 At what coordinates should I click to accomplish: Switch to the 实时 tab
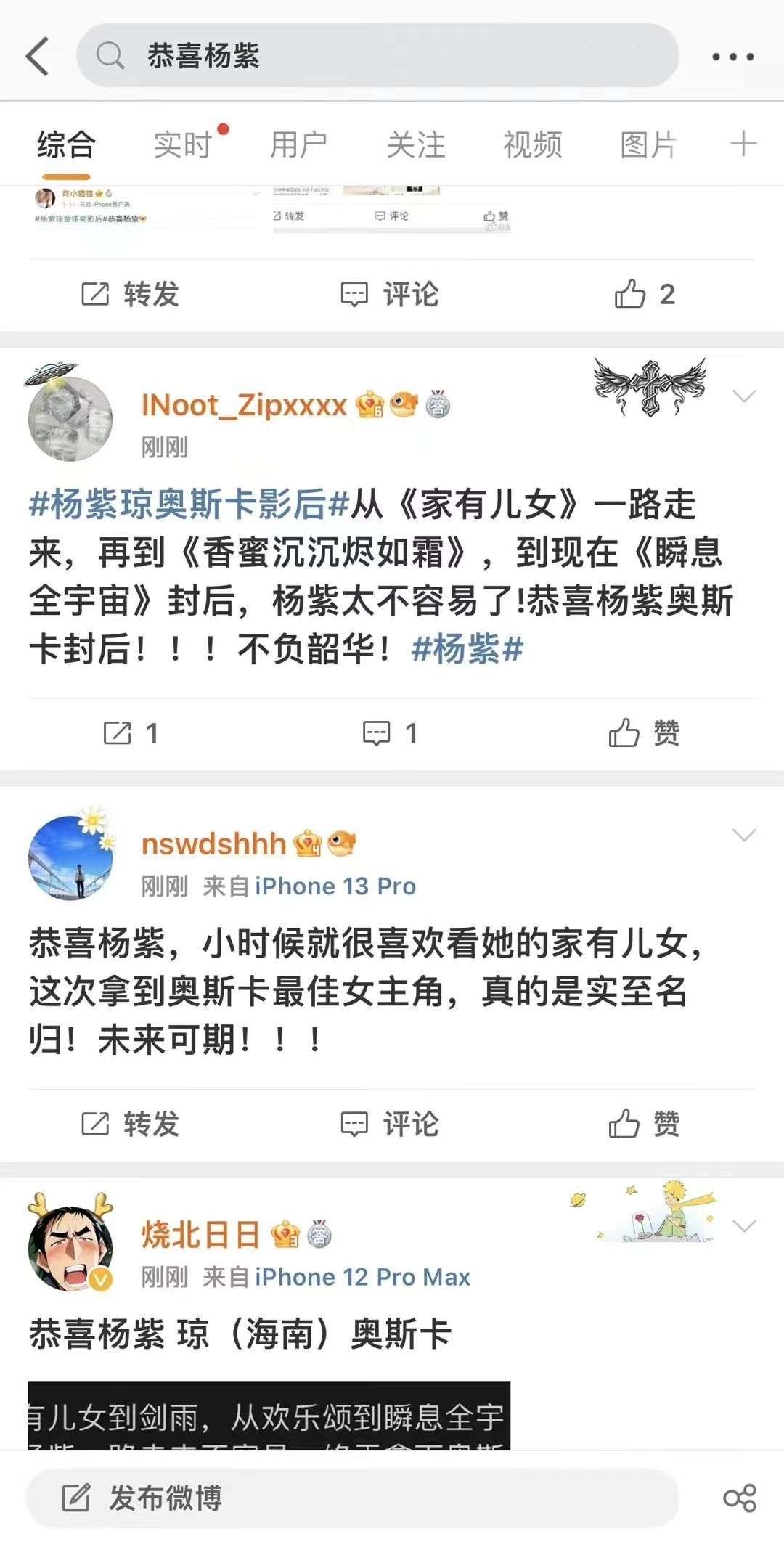click(183, 144)
